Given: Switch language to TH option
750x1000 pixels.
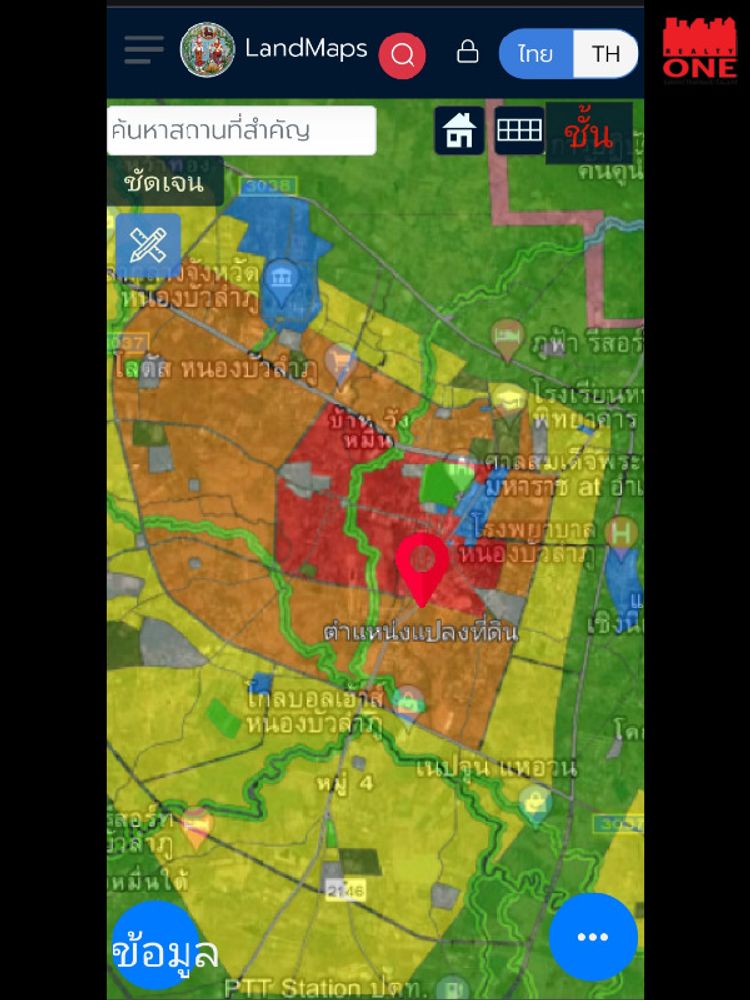Looking at the screenshot, I should [605, 53].
